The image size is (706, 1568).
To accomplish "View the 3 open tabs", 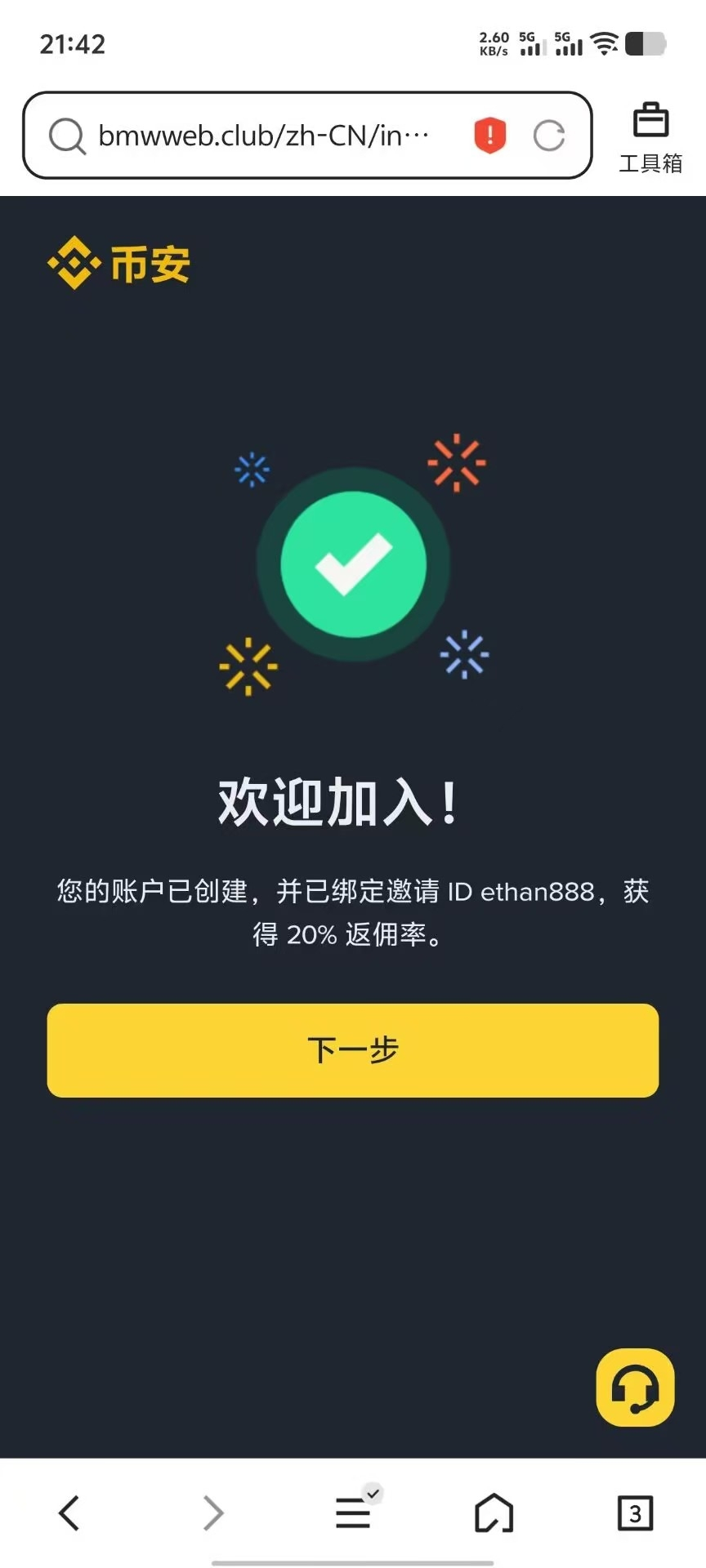I will (x=635, y=1513).
